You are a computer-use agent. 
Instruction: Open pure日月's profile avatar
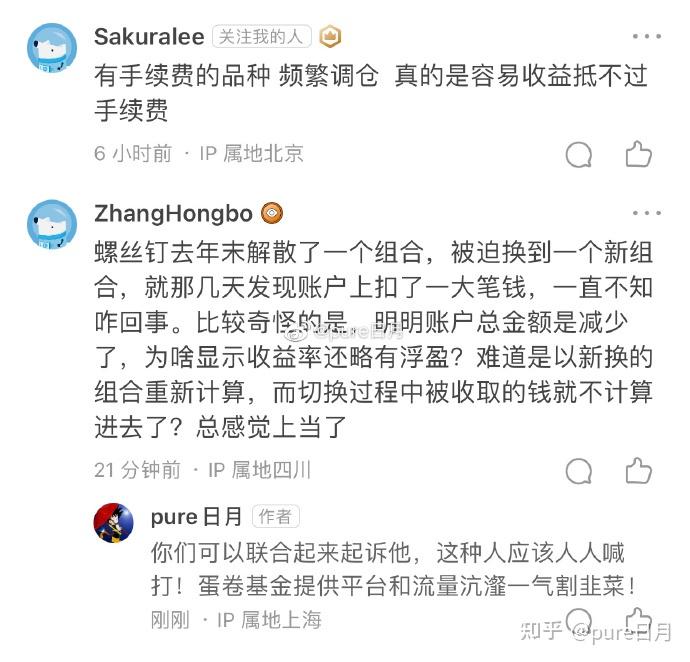pyautogui.click(x=113, y=523)
